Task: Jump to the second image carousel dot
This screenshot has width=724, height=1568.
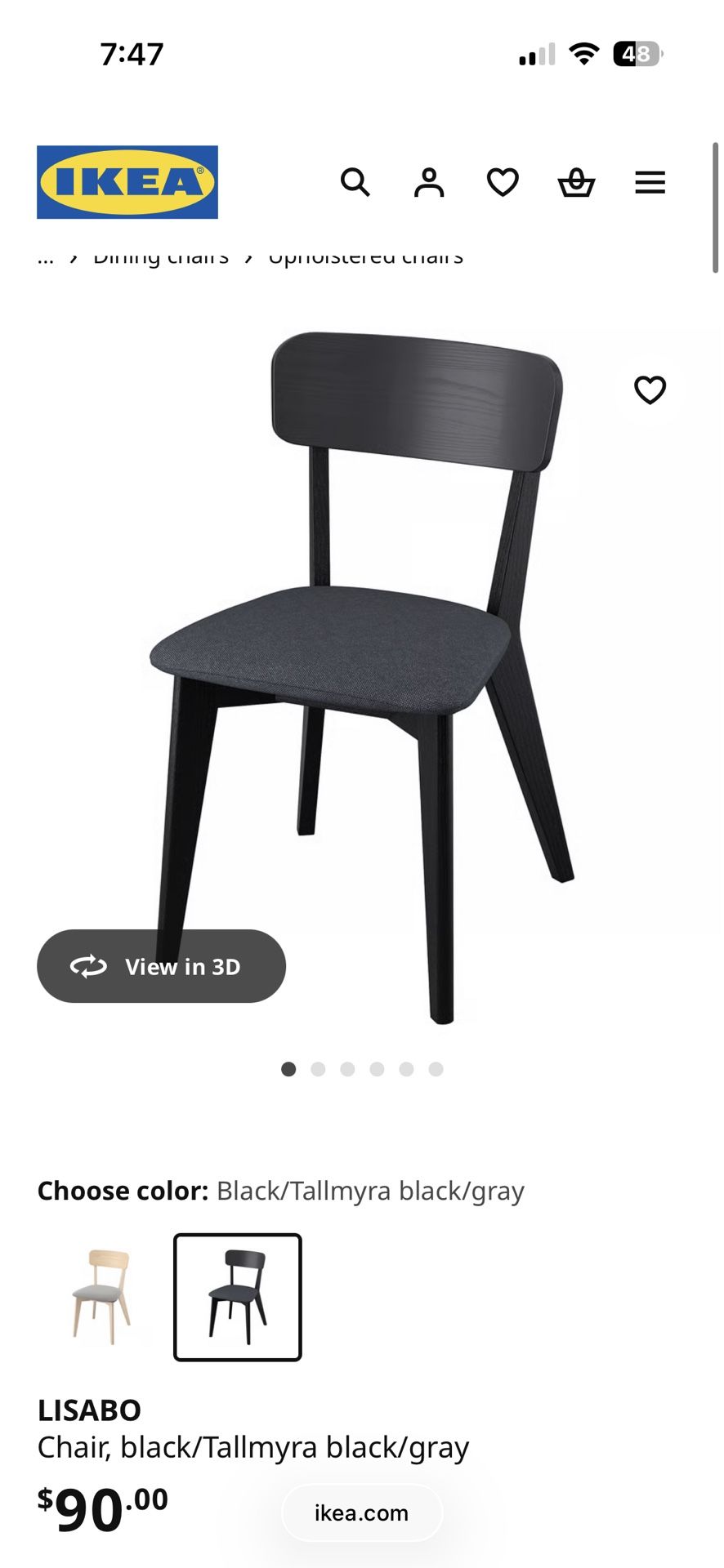Action: [x=318, y=1068]
